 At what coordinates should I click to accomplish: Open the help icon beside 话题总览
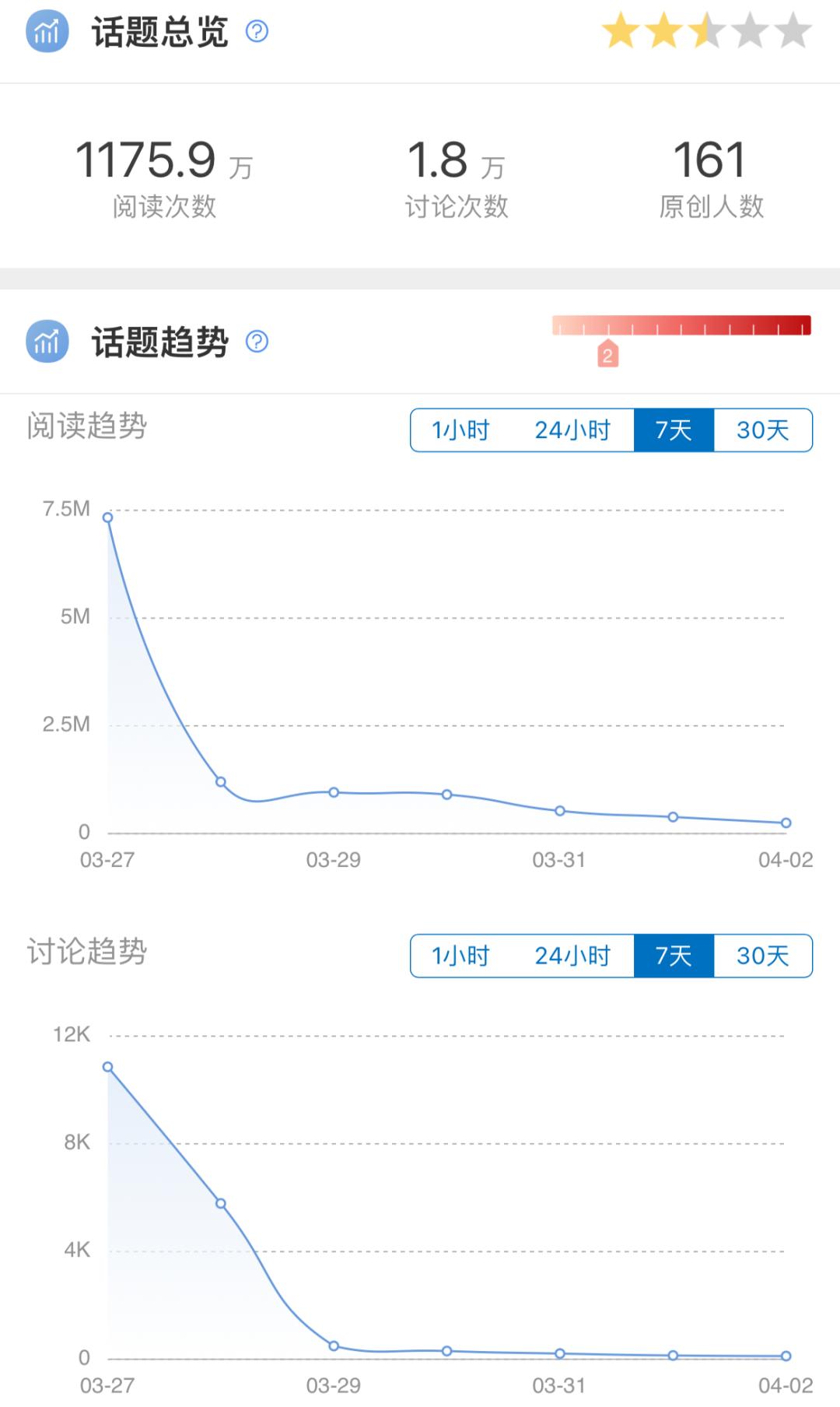257,31
